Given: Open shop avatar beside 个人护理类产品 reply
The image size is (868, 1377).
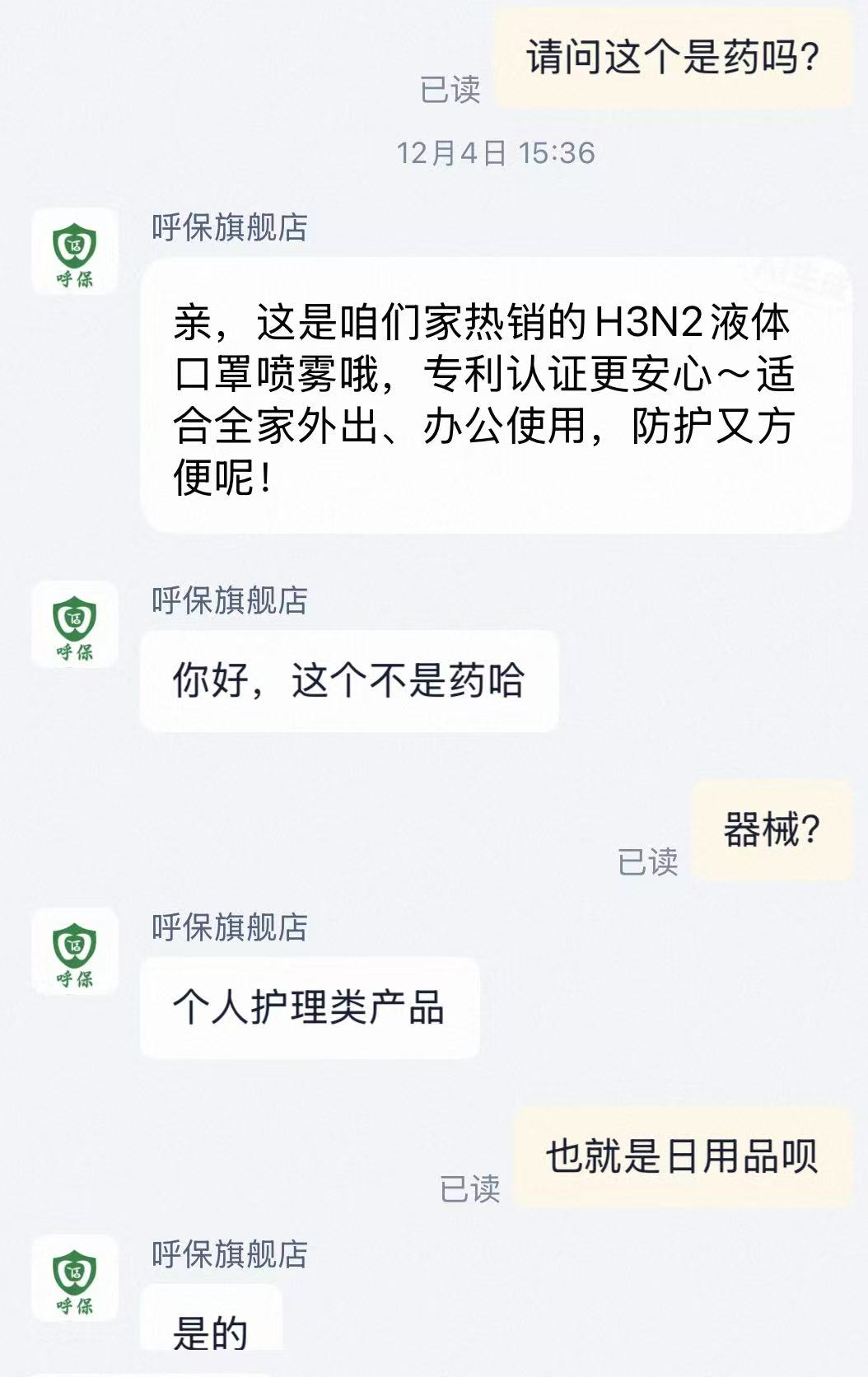Looking at the screenshot, I should click(75, 951).
